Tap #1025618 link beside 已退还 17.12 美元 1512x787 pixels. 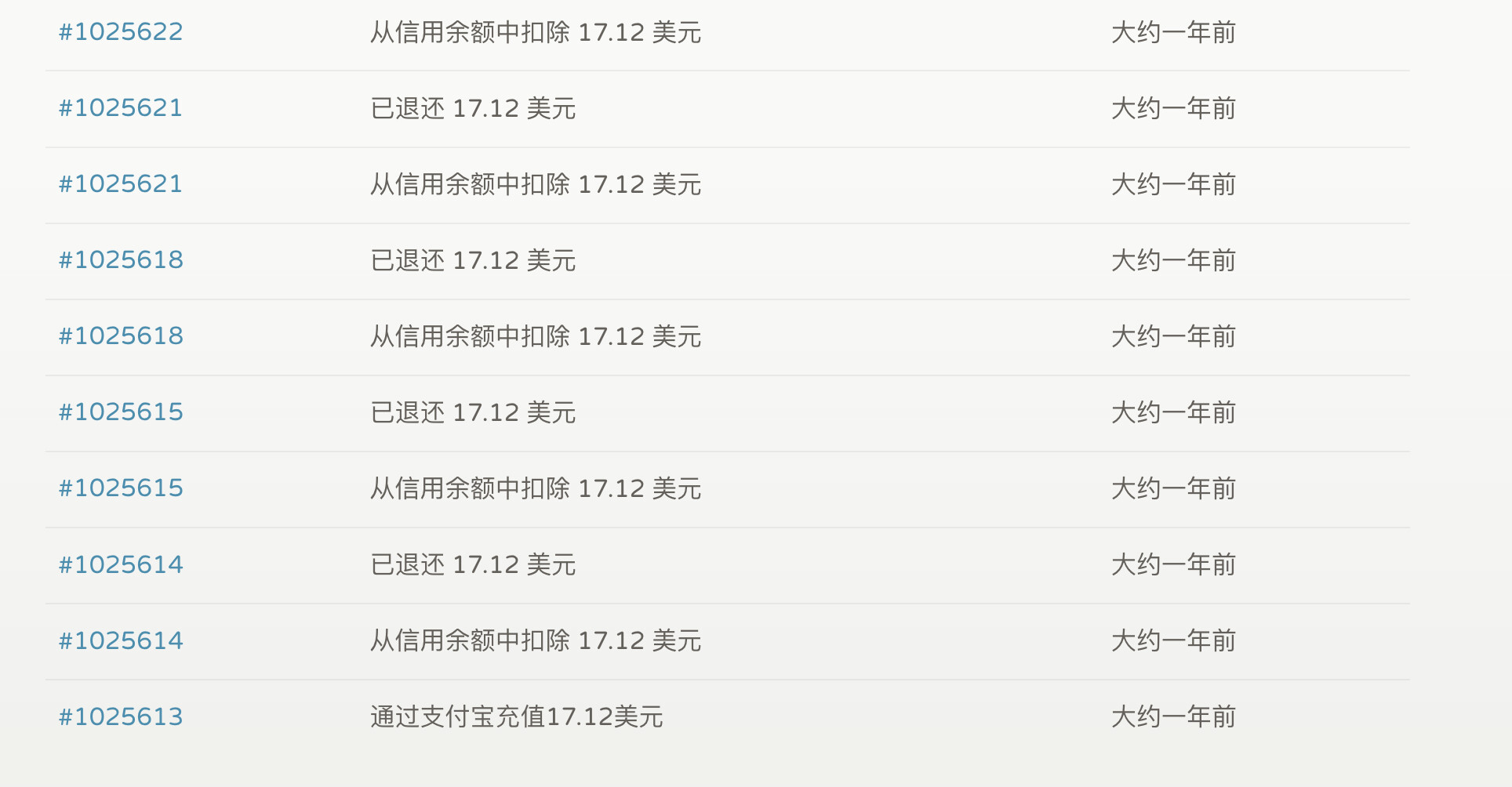point(121,260)
